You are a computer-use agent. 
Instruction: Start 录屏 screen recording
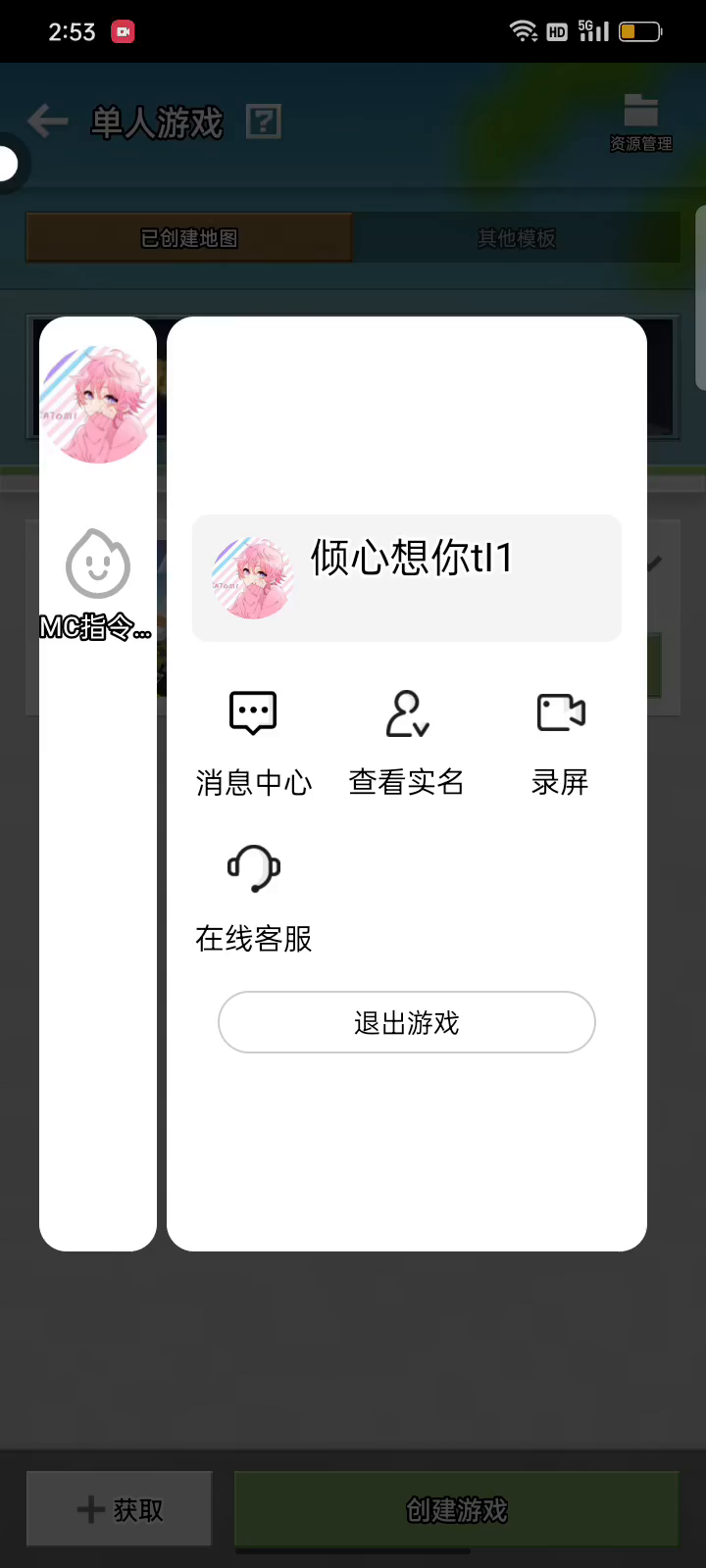560,742
